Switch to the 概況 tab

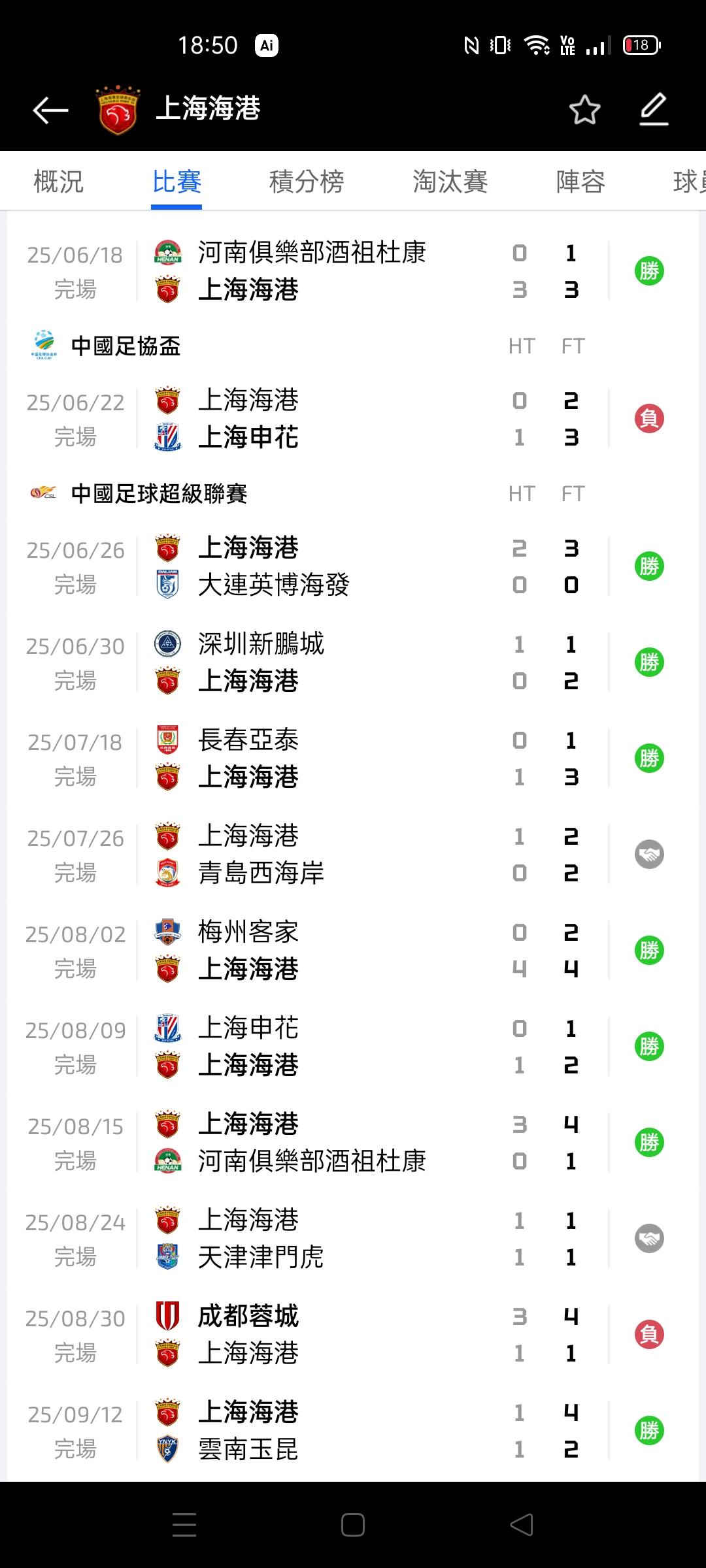pos(59,182)
